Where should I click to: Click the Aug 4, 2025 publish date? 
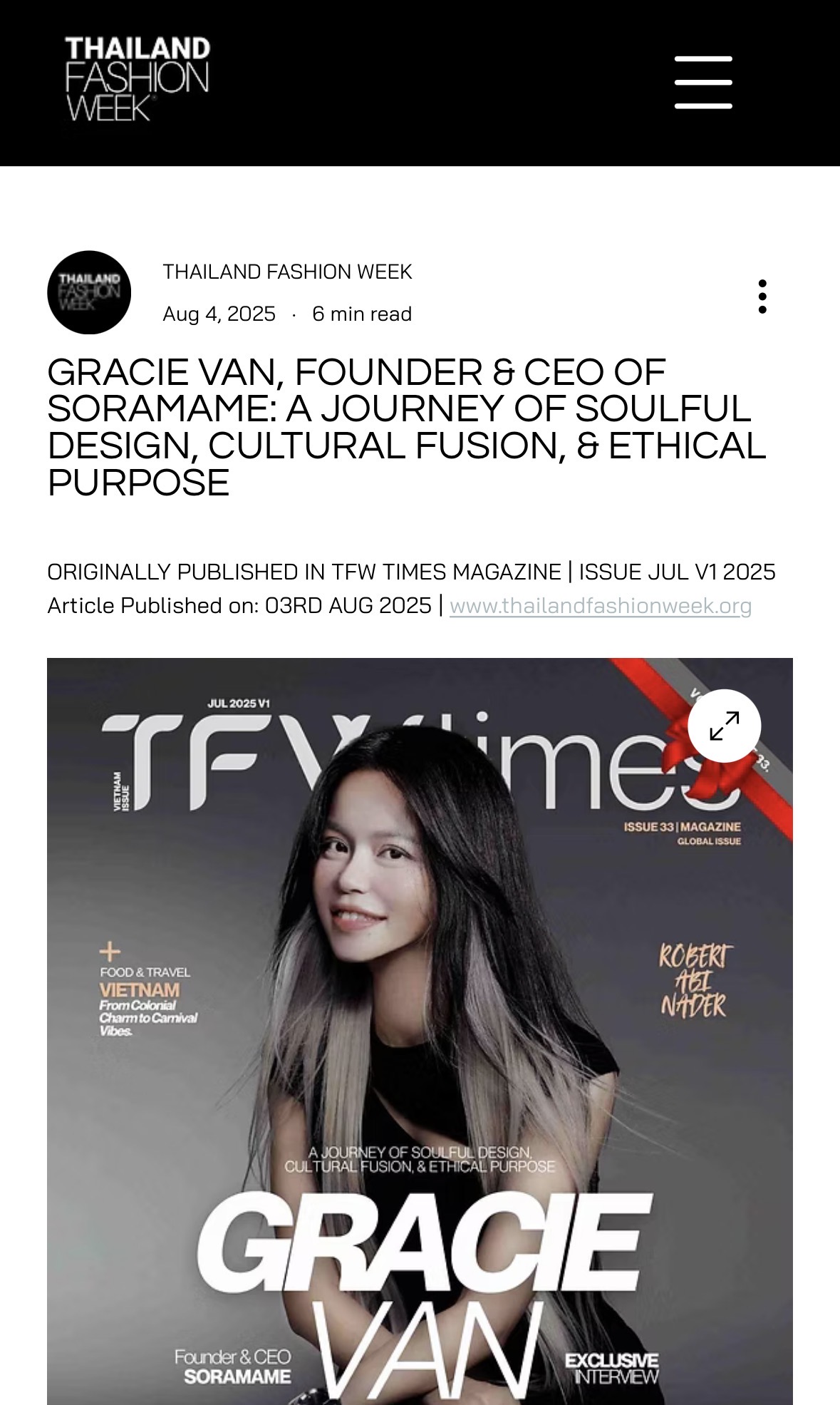point(218,312)
